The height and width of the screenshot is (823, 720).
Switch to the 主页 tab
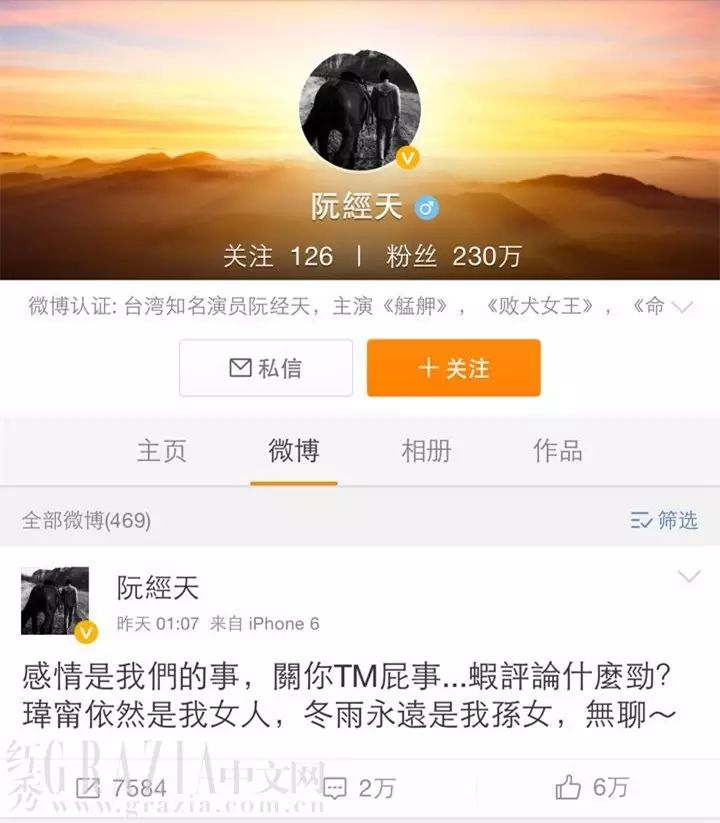tap(161, 451)
